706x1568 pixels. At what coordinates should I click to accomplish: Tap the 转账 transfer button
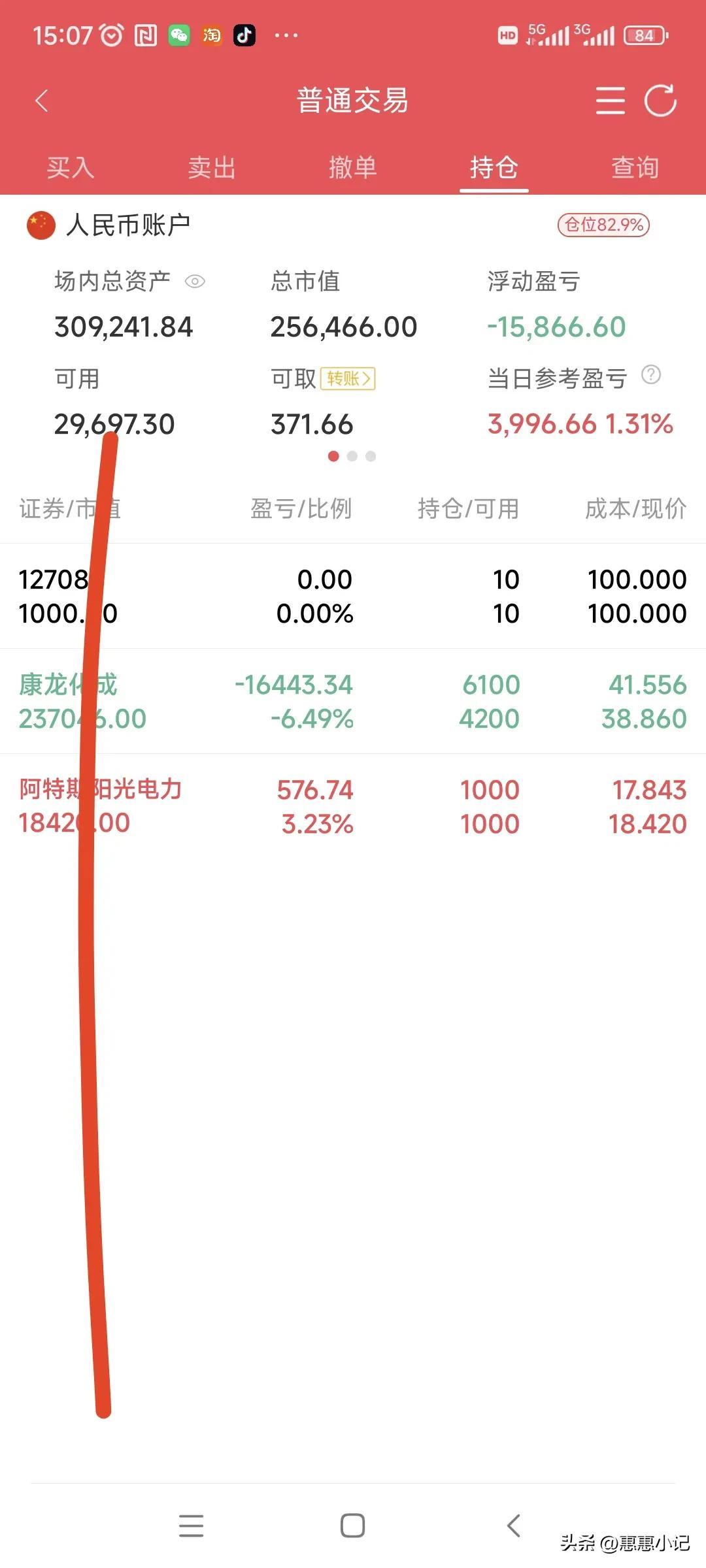click(348, 378)
